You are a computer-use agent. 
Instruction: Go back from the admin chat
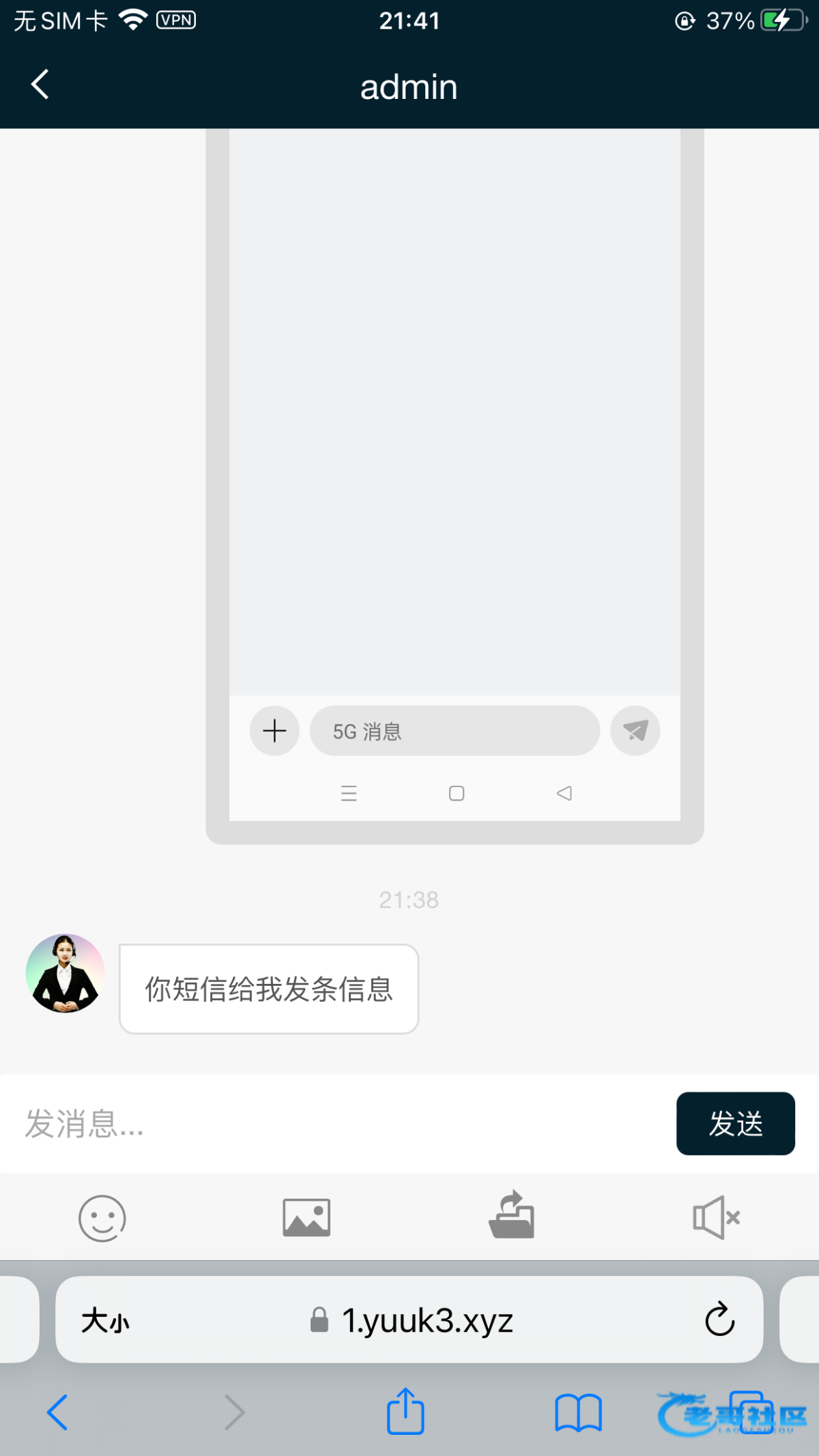40,85
